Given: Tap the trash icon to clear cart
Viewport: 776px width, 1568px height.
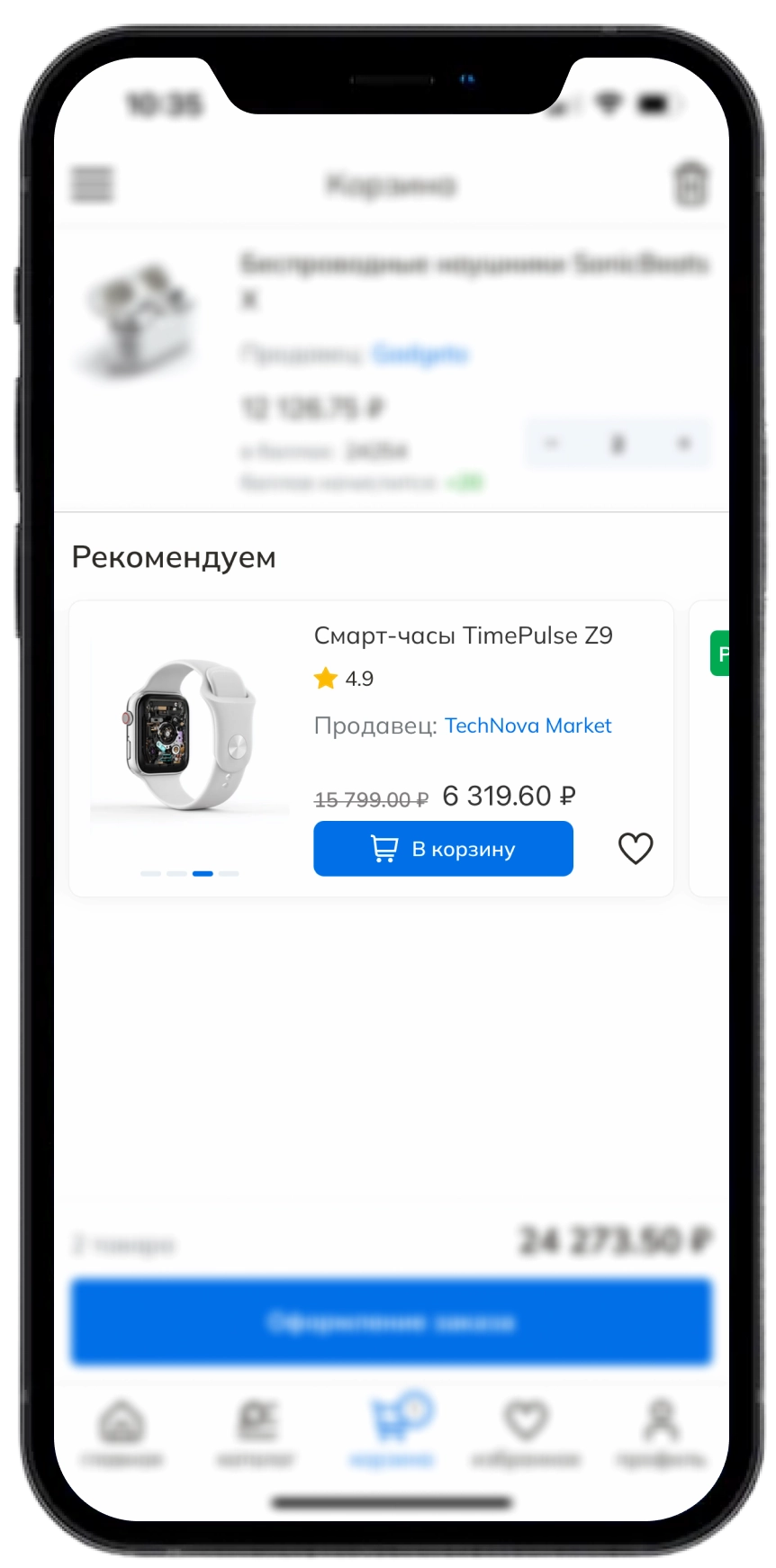Looking at the screenshot, I should point(690,185).
